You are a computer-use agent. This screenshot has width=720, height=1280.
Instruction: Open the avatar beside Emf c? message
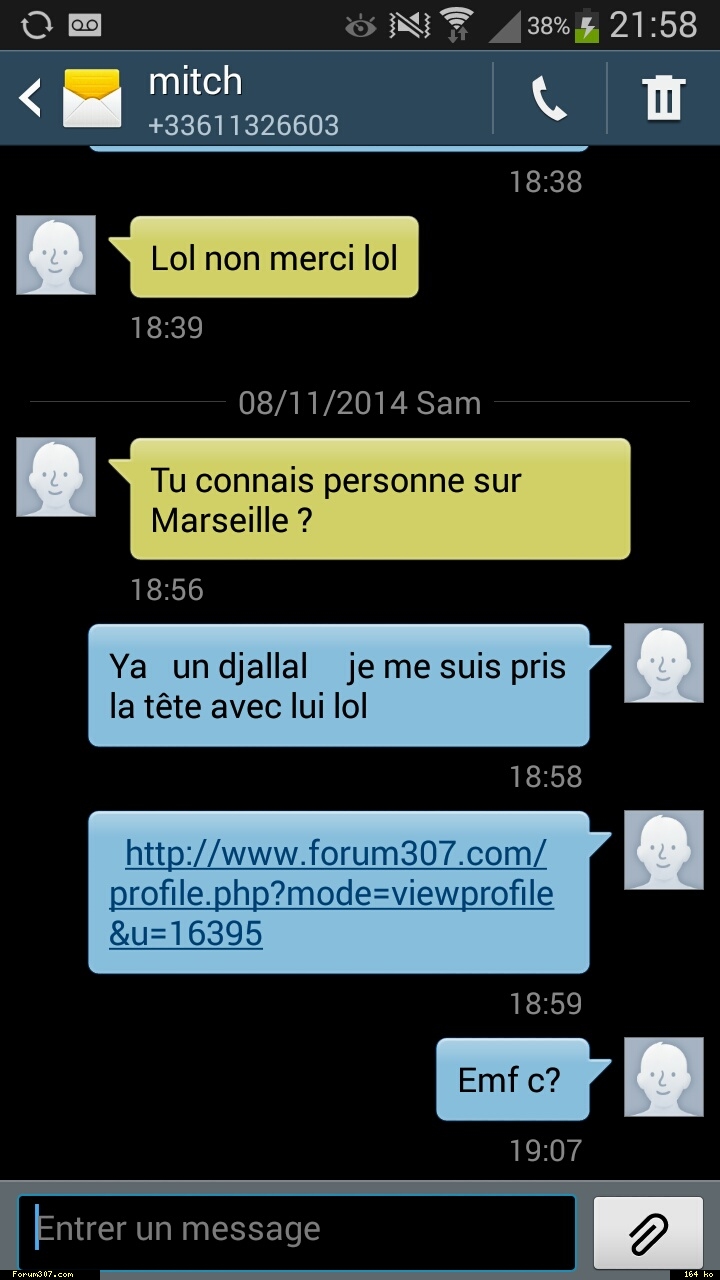pos(664,1077)
